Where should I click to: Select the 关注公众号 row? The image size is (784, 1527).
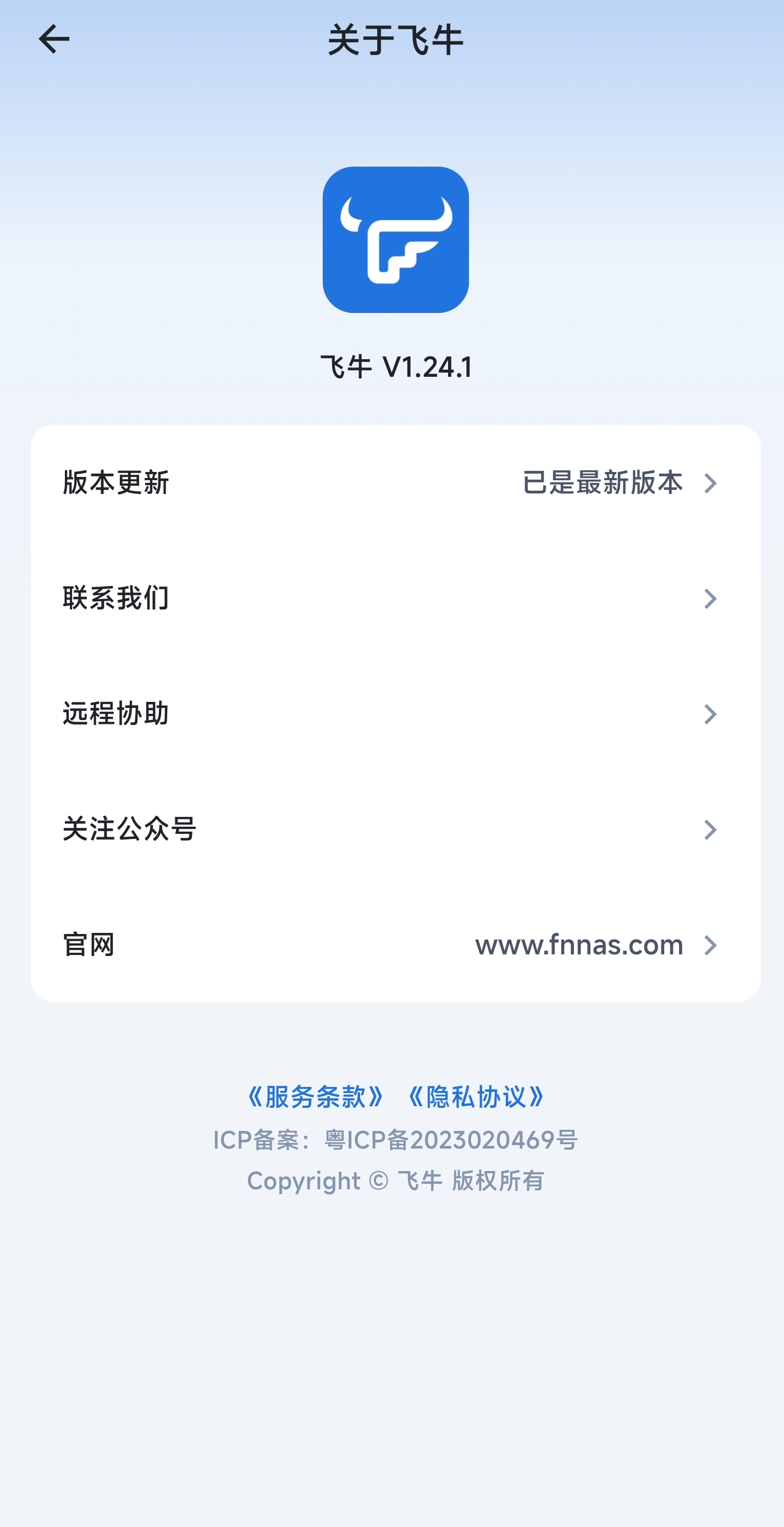coord(395,830)
